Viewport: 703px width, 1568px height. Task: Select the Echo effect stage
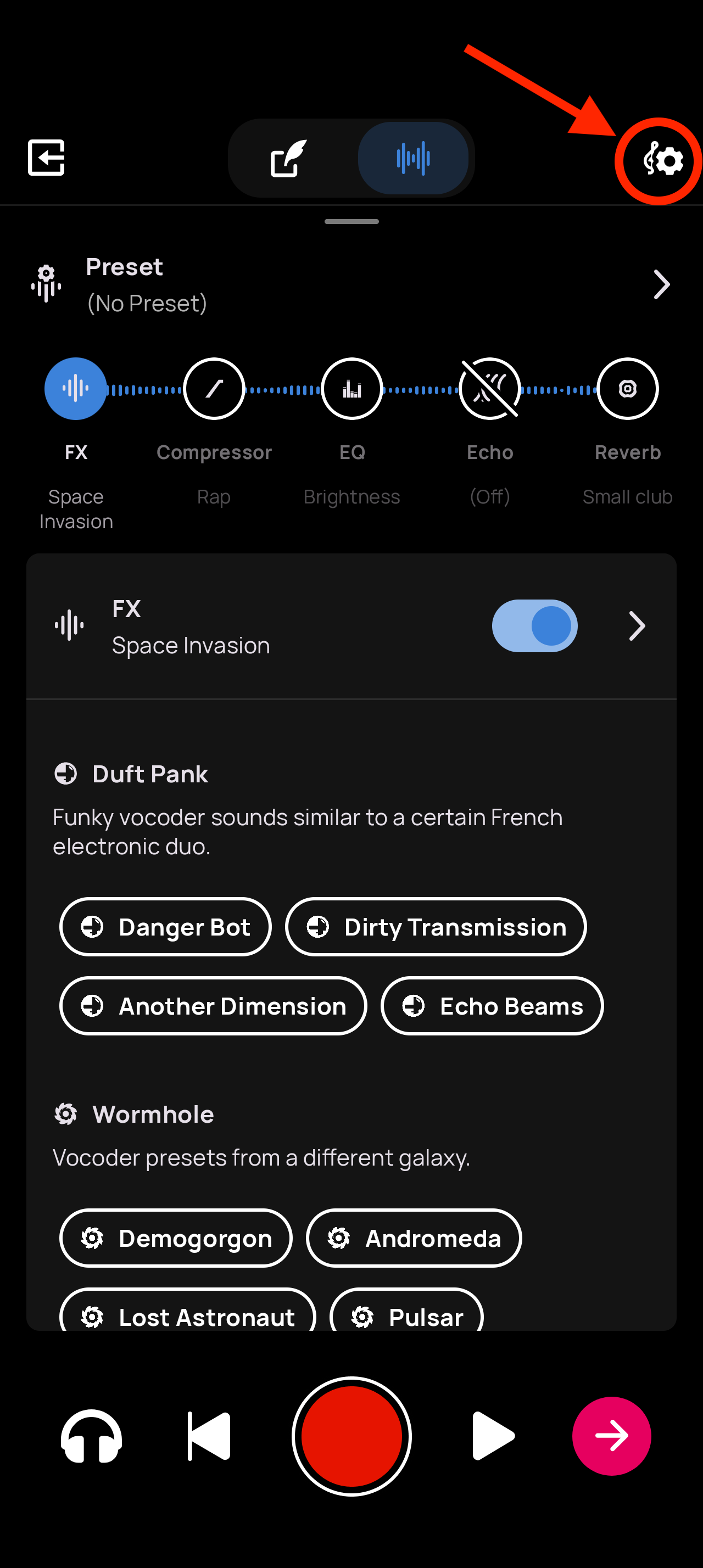point(489,389)
